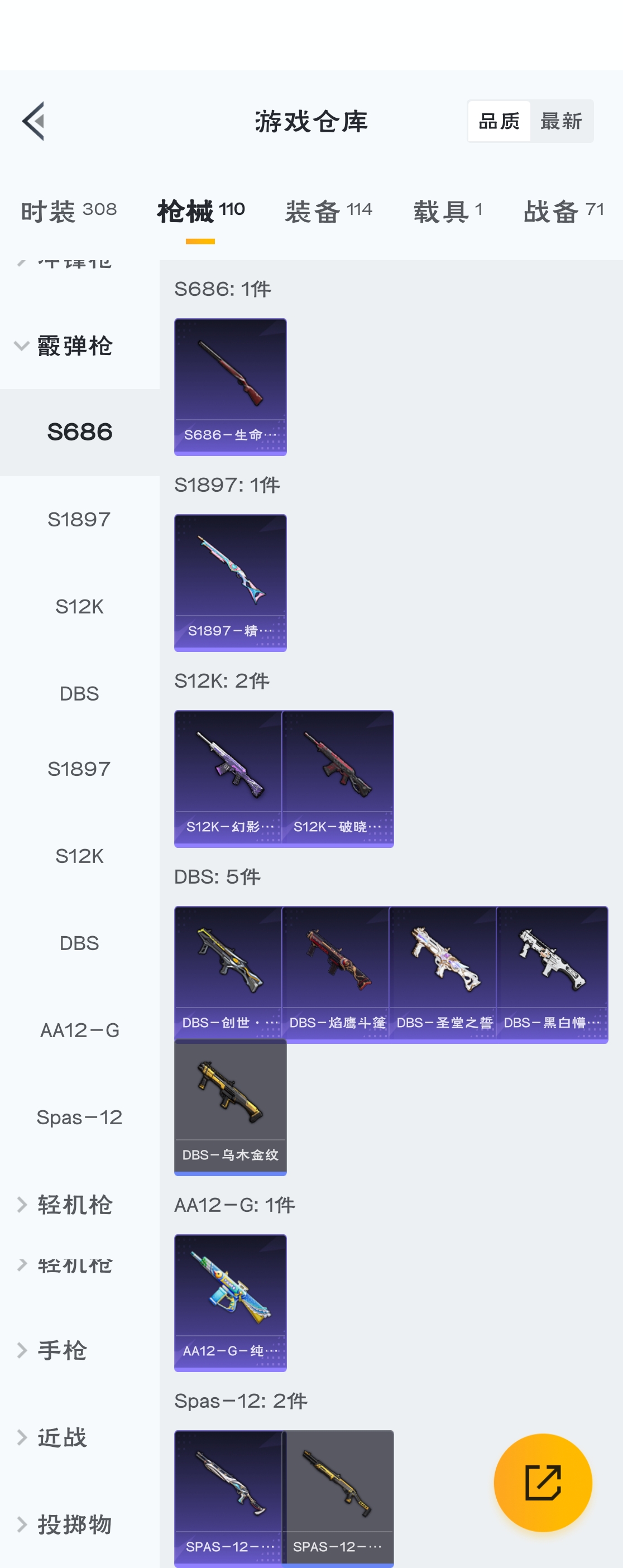Expand the 手枪 category
The width and height of the screenshot is (623, 1568).
(x=61, y=1350)
